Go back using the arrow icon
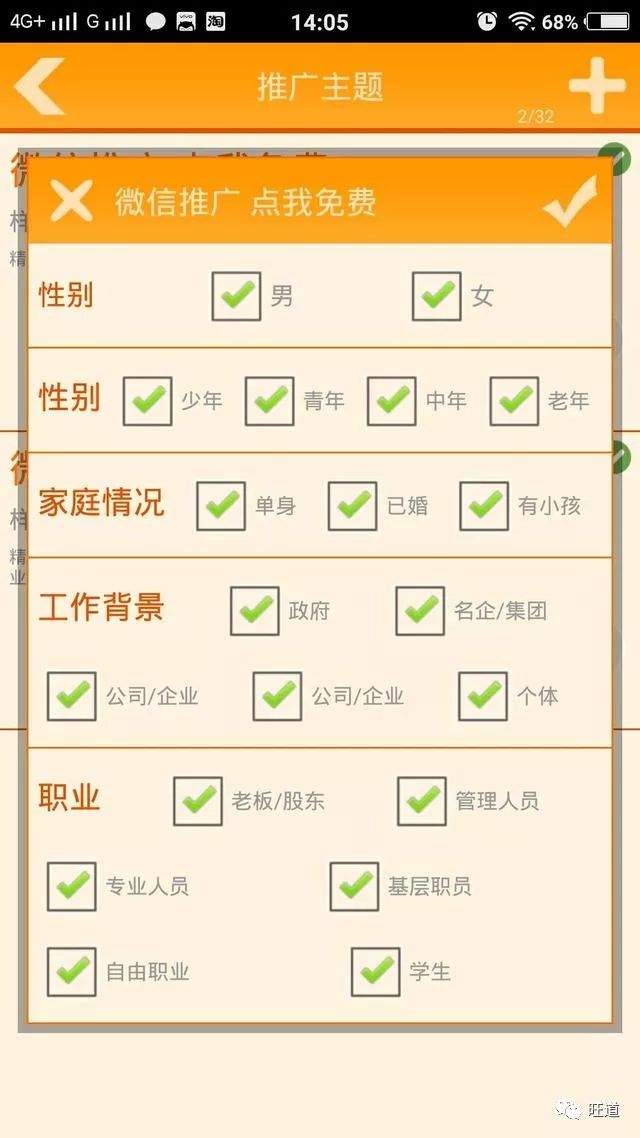This screenshot has width=640, height=1138. pyautogui.click(x=40, y=86)
